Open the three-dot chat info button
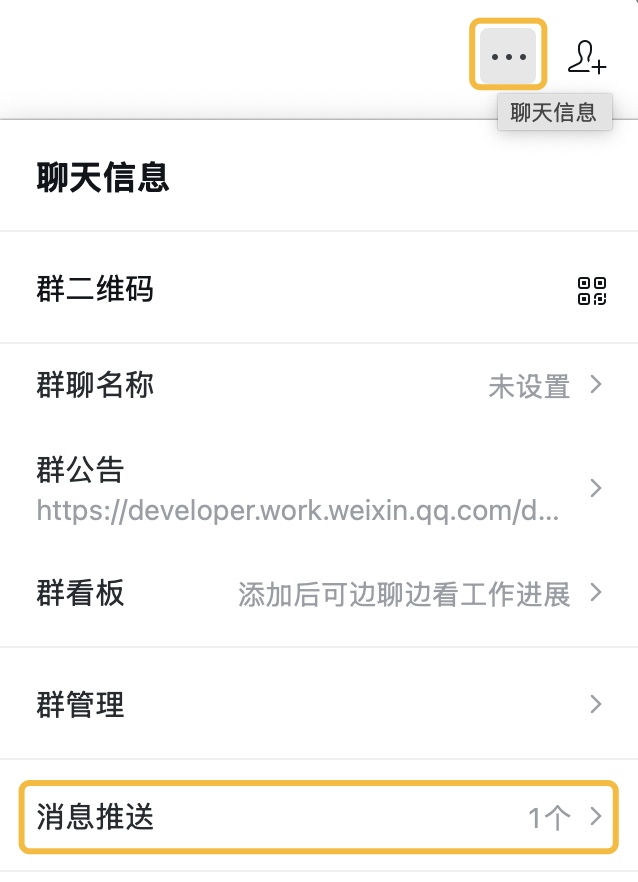 tap(508, 56)
